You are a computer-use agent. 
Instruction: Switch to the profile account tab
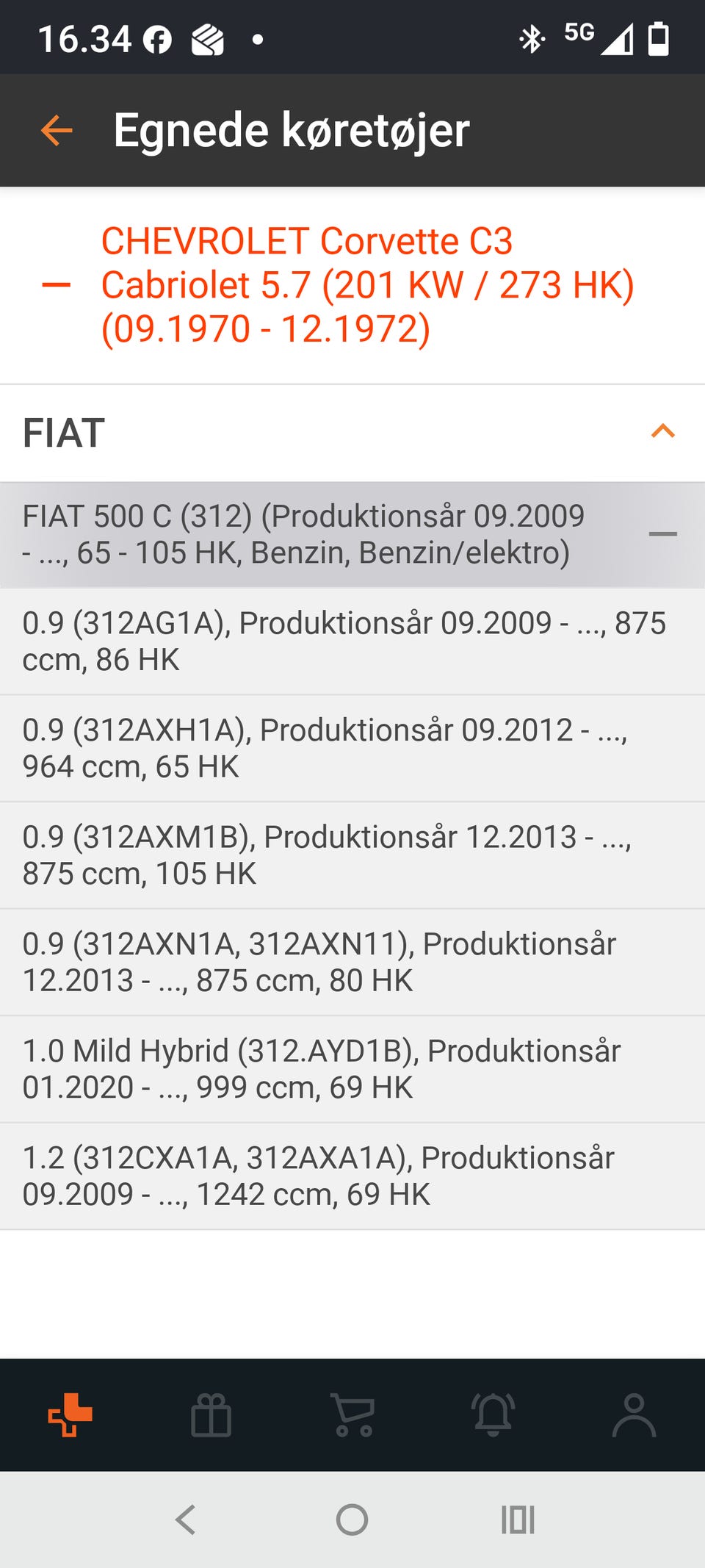(634, 1414)
